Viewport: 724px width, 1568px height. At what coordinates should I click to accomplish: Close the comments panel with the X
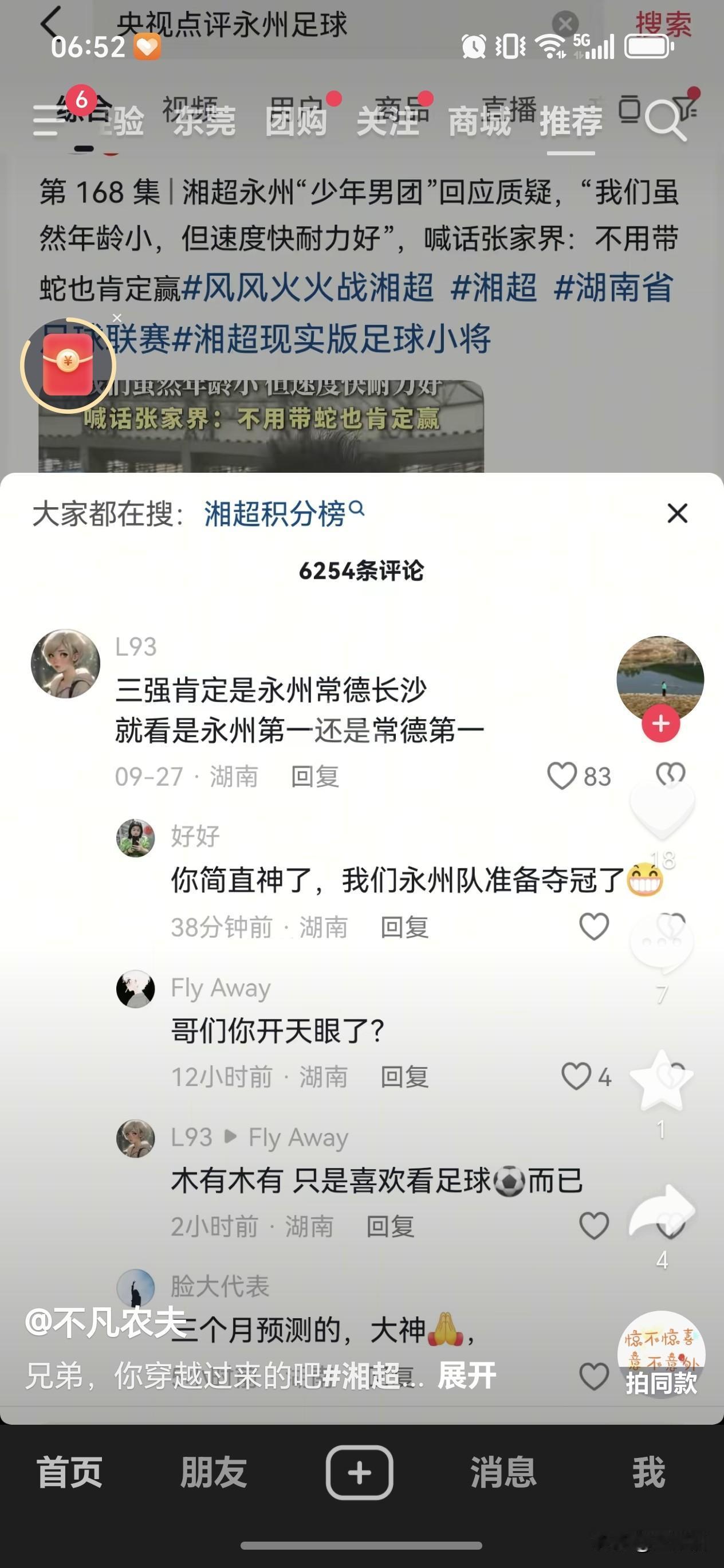(x=677, y=514)
